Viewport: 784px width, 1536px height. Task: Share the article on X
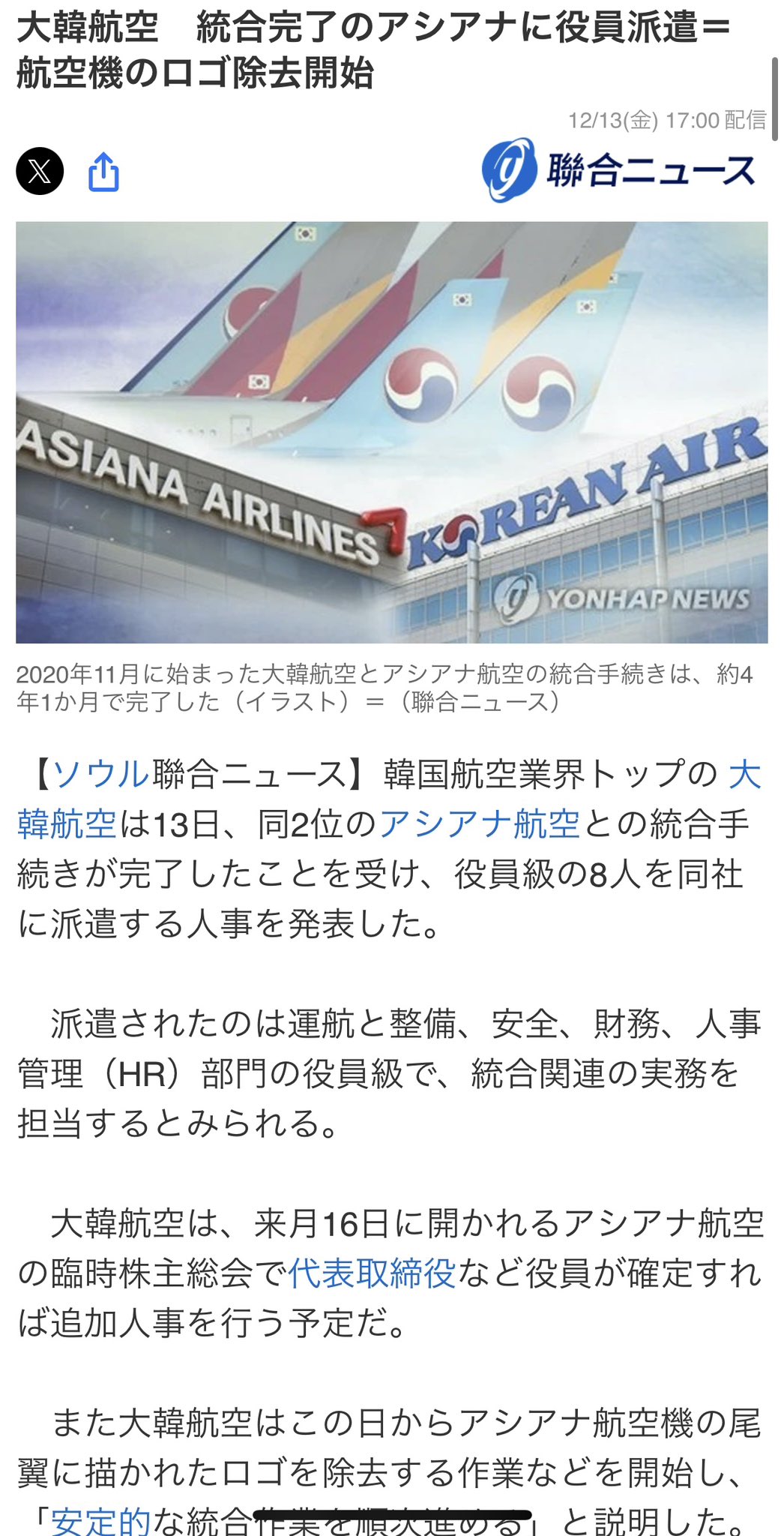coord(40,172)
